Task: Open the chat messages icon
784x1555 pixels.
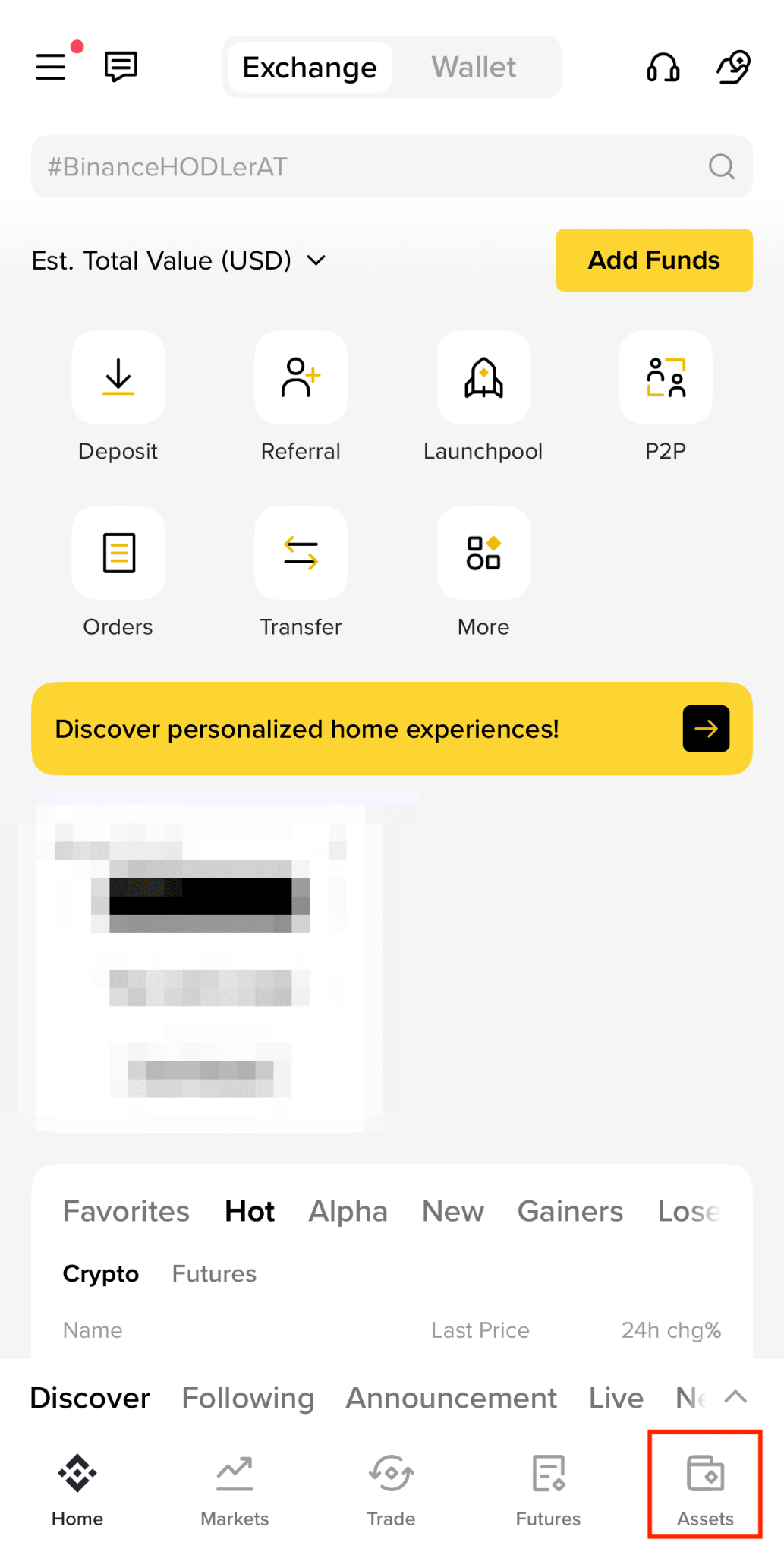Action: click(x=121, y=67)
